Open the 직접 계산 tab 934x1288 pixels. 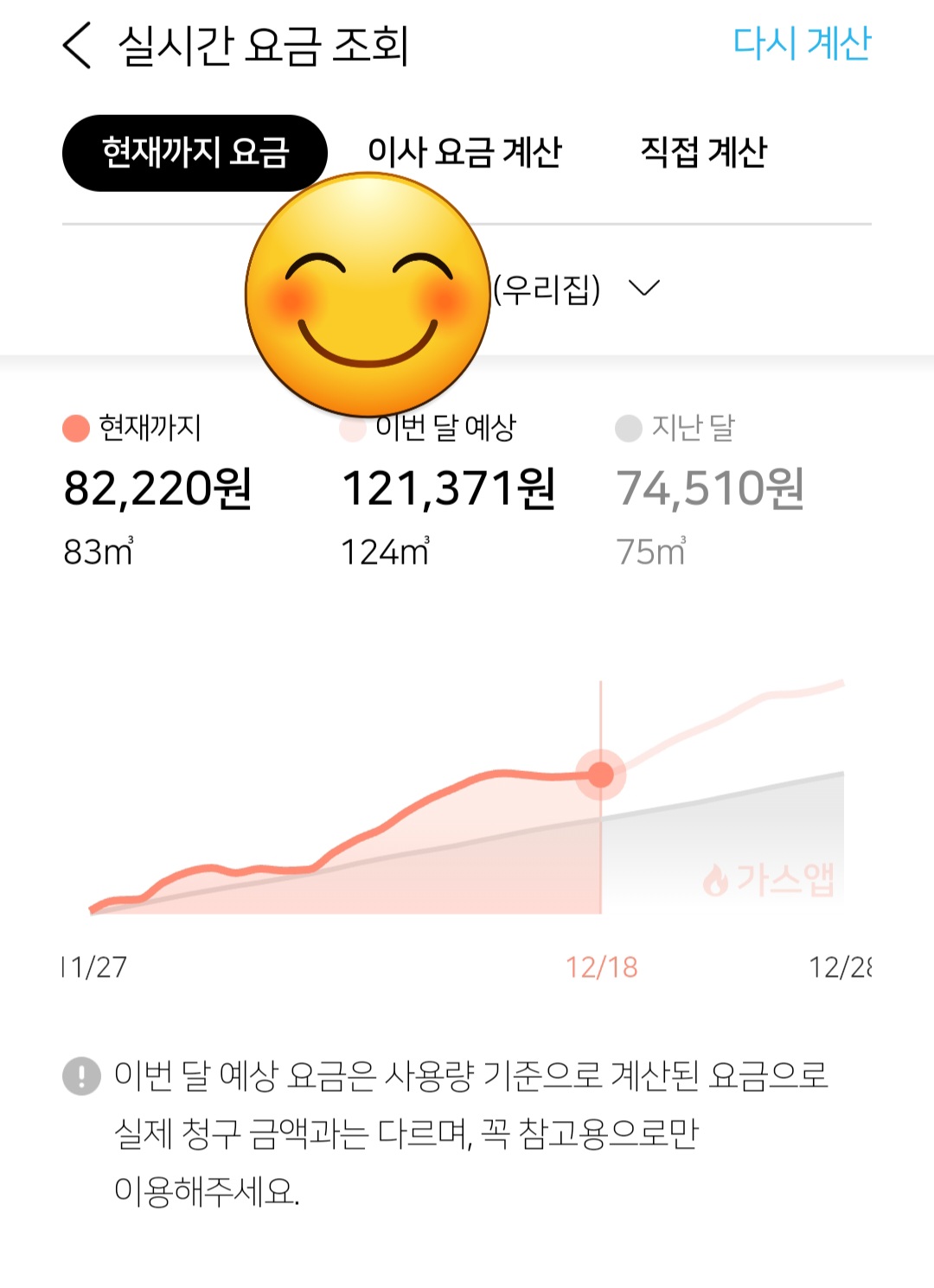point(703,153)
